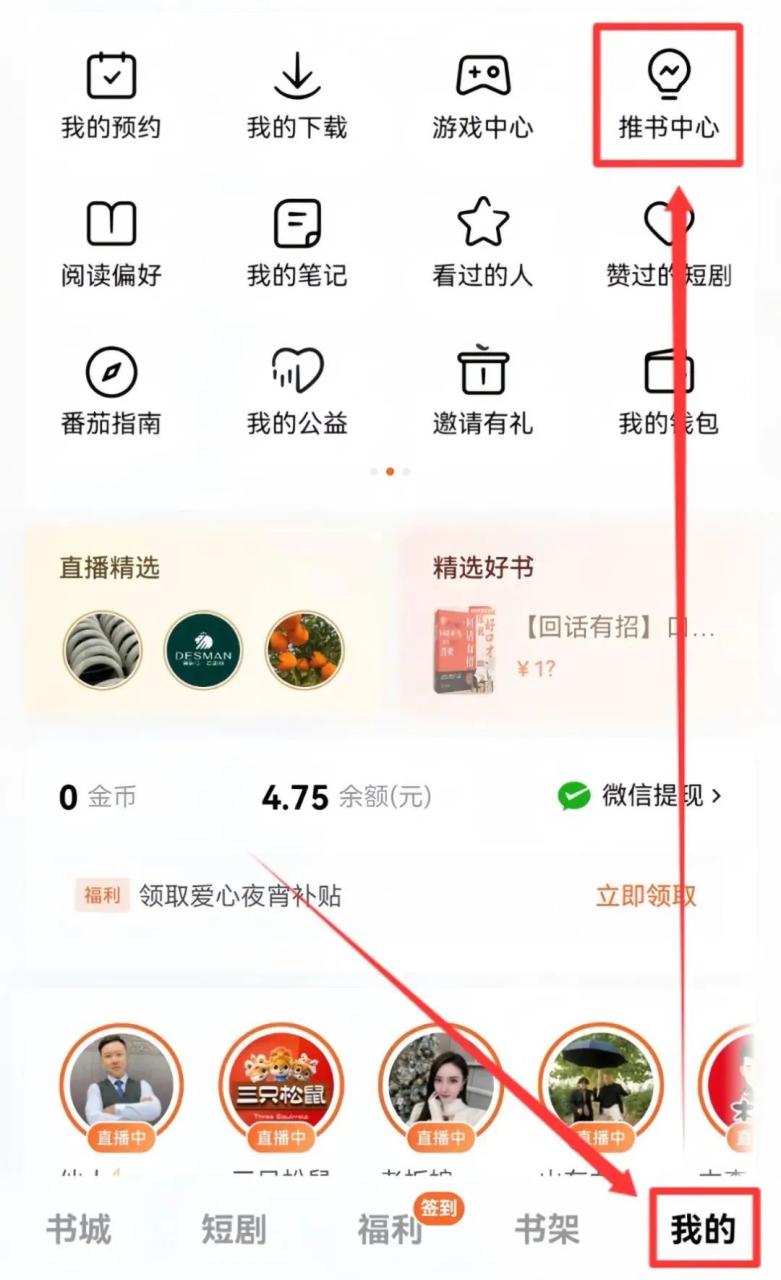View 我的笔记 notes
This screenshot has height=1280, width=781.
tap(297, 245)
